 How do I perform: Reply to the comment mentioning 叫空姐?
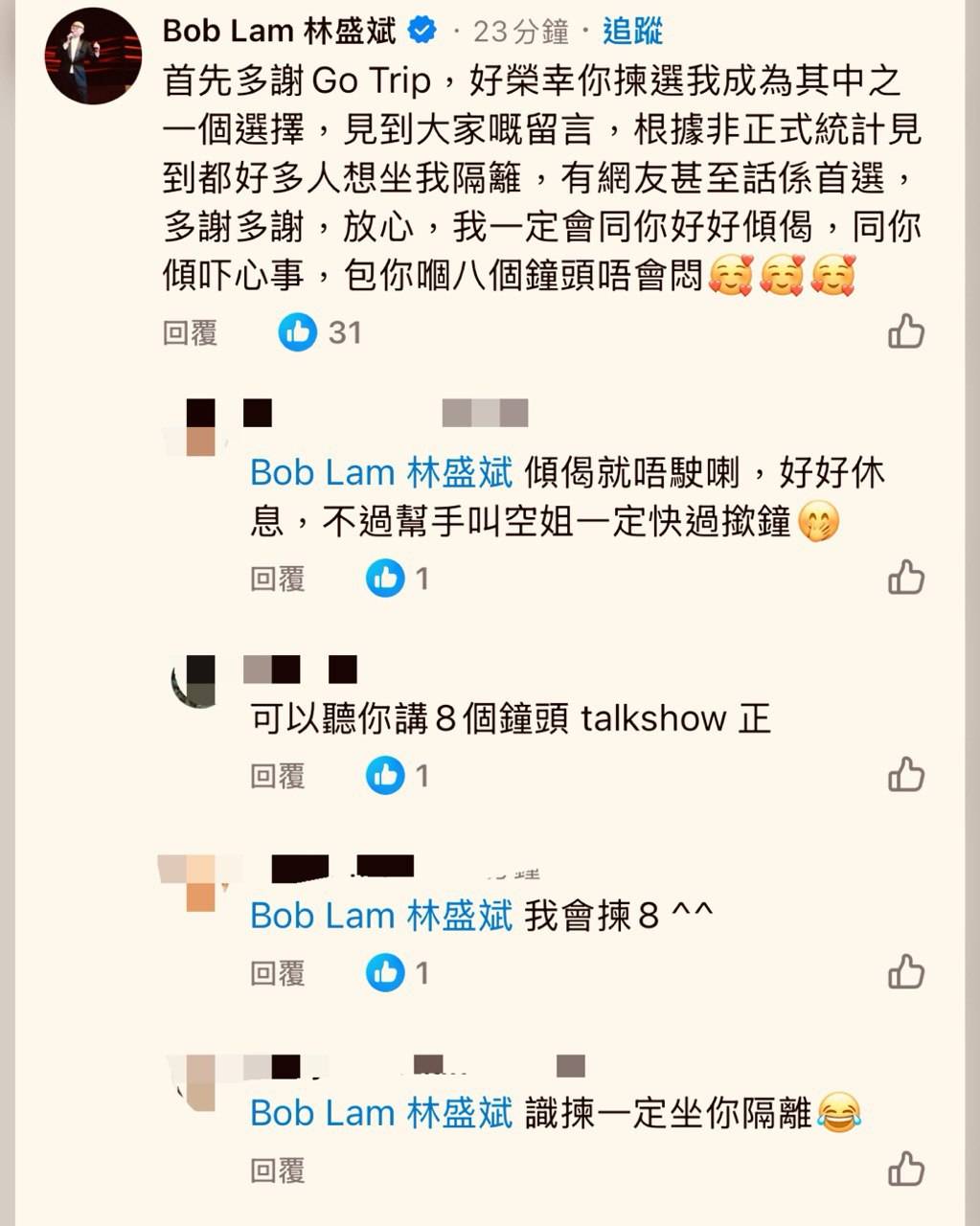click(277, 579)
